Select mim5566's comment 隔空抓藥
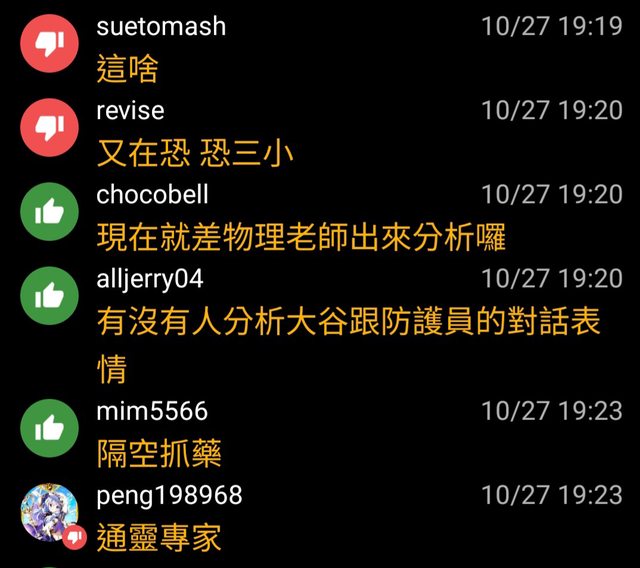The image size is (640, 568). 159,454
